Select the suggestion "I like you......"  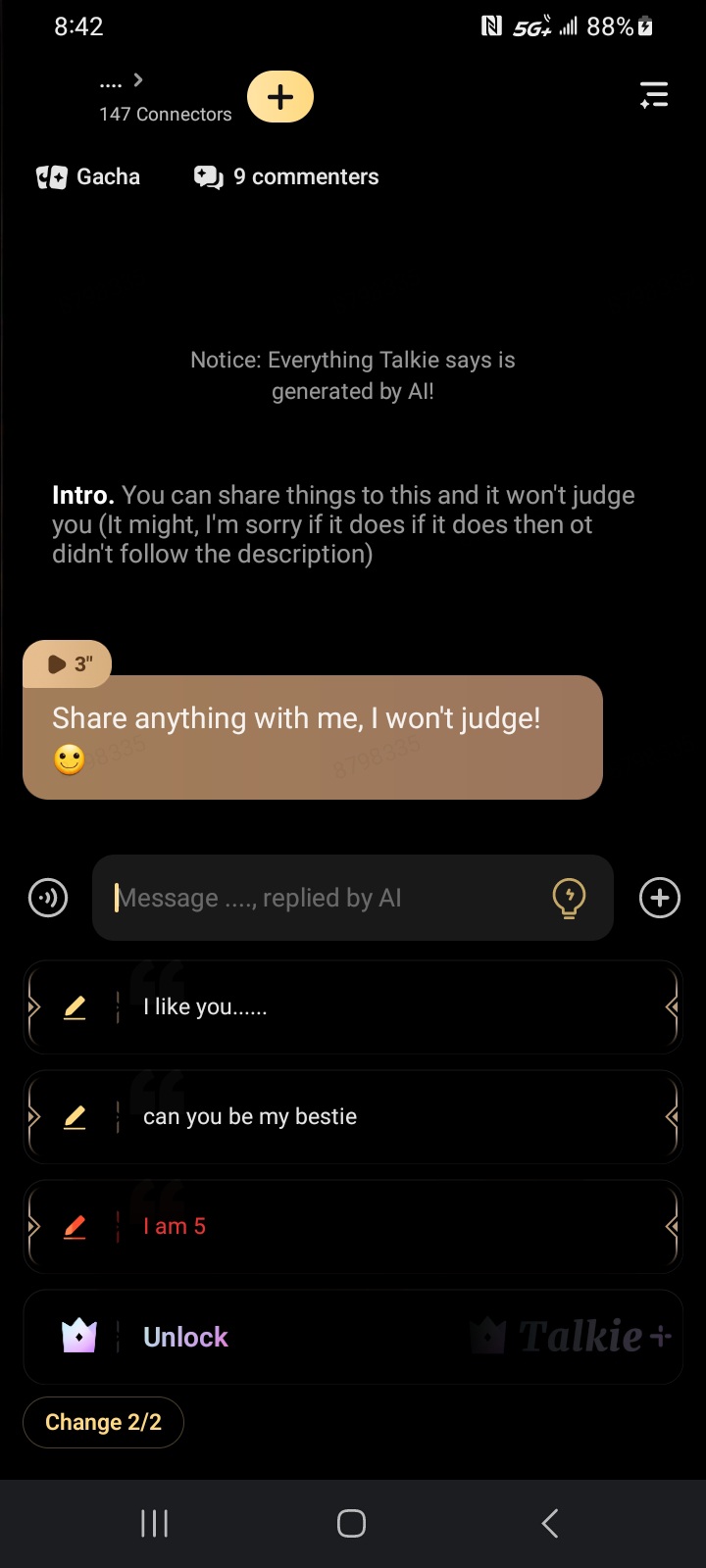[x=353, y=1007]
